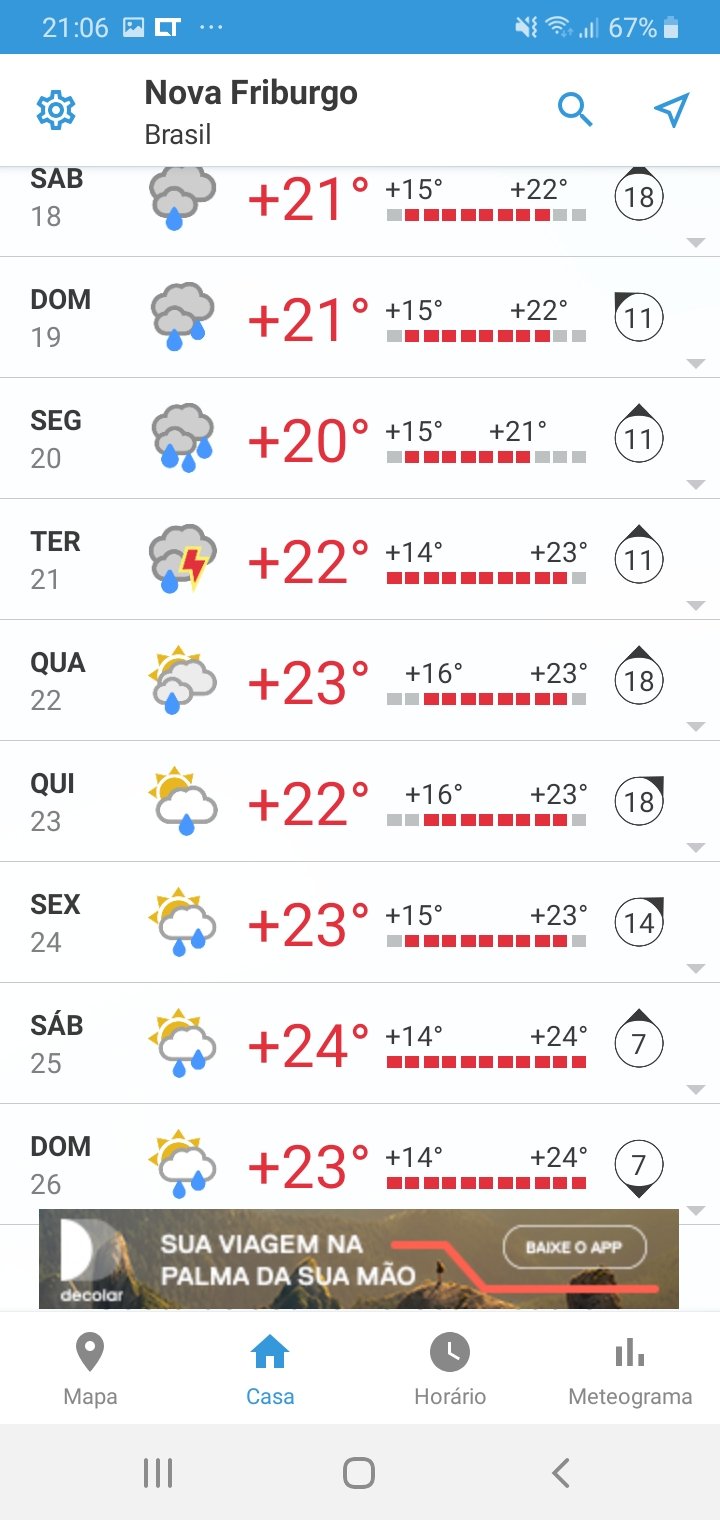Image resolution: width=720 pixels, height=1520 pixels.
Task: Expand the QUA 22 forecast row
Action: pyautogui.click(x=360, y=681)
